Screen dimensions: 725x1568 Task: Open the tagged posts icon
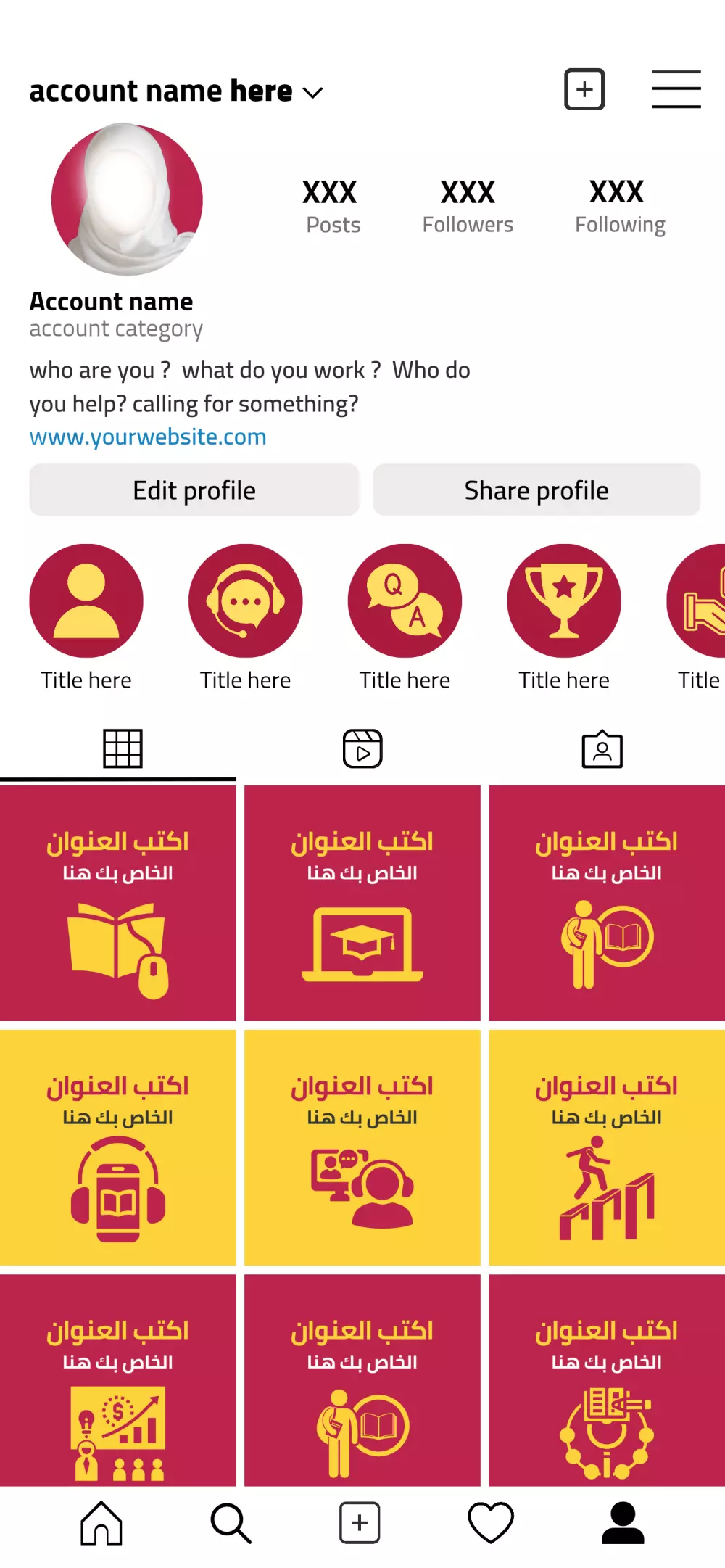(602, 748)
